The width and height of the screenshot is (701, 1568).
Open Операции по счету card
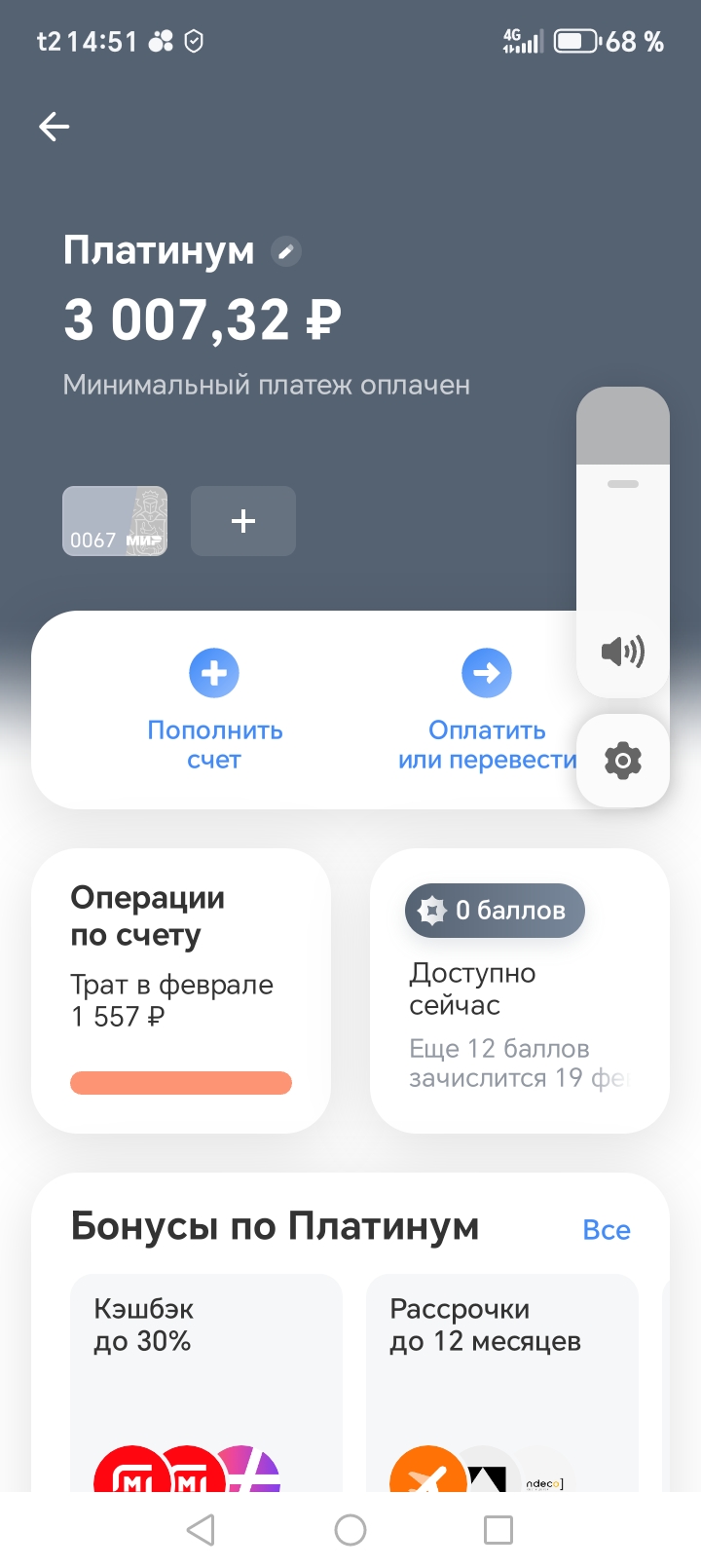[x=181, y=989]
